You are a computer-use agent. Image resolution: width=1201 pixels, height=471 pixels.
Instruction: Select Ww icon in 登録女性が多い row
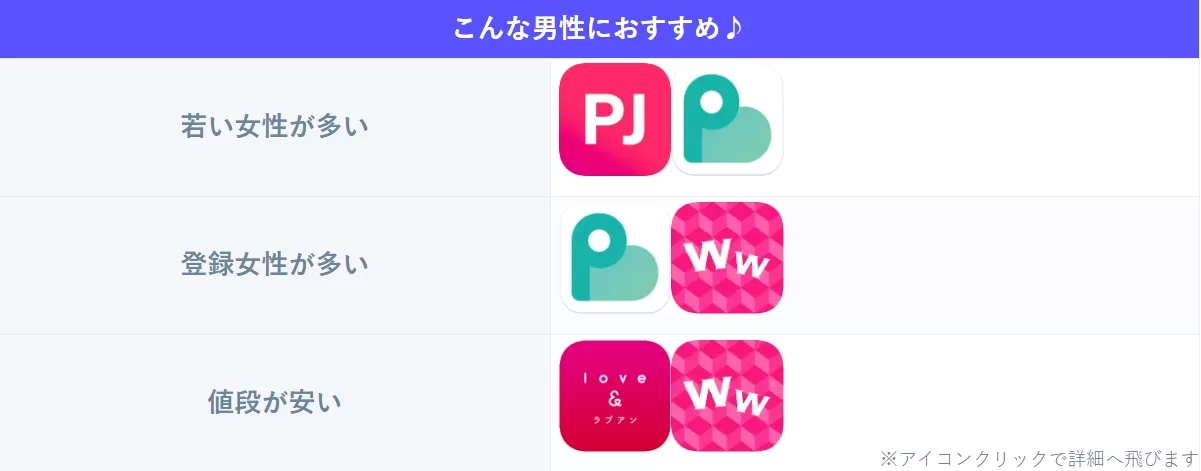pyautogui.click(x=727, y=258)
